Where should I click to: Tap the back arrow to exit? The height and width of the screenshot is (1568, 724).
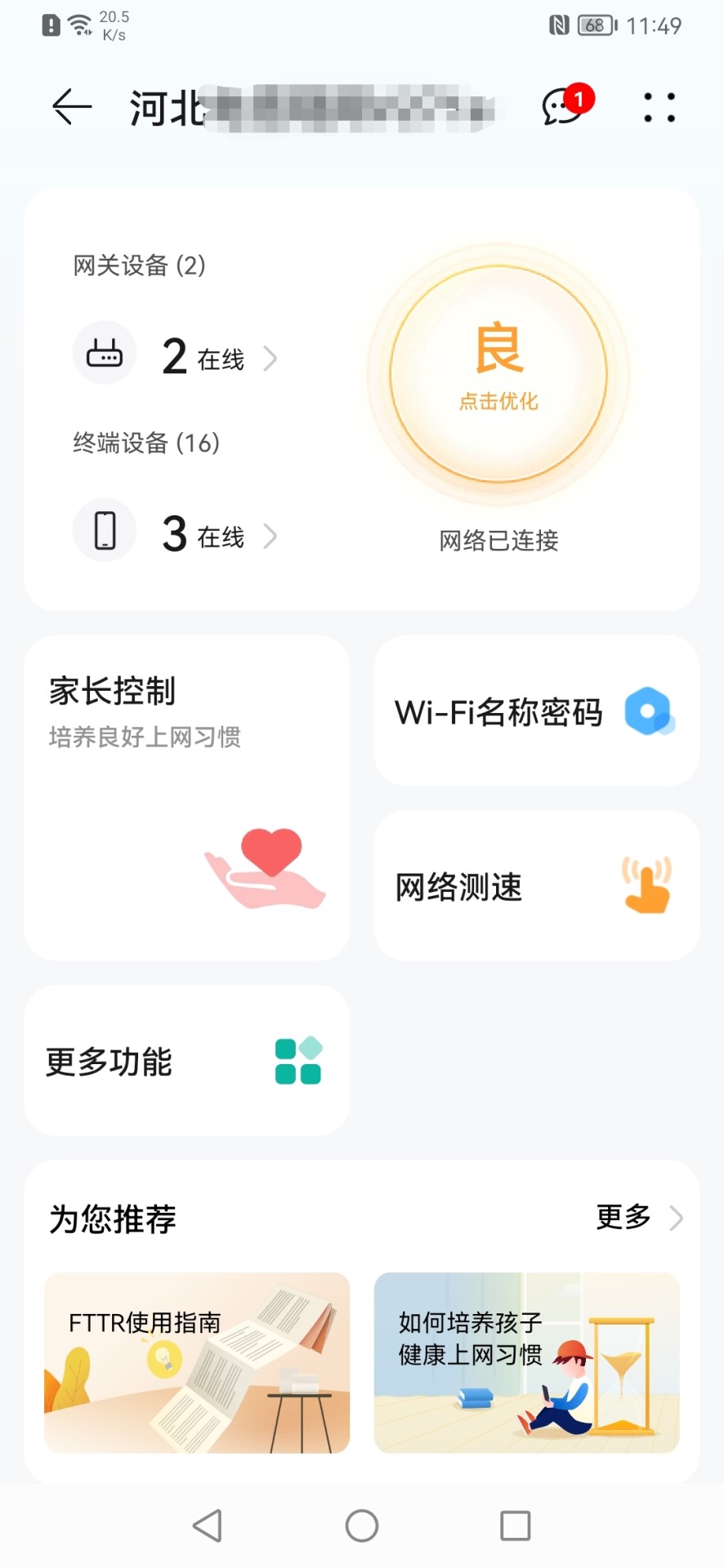pyautogui.click(x=69, y=107)
